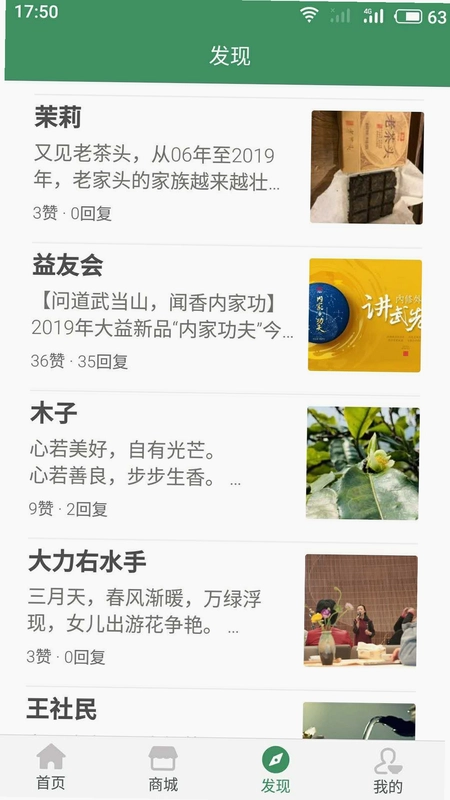
Task: Open 木子's post 心若美好
Action: 225,465
